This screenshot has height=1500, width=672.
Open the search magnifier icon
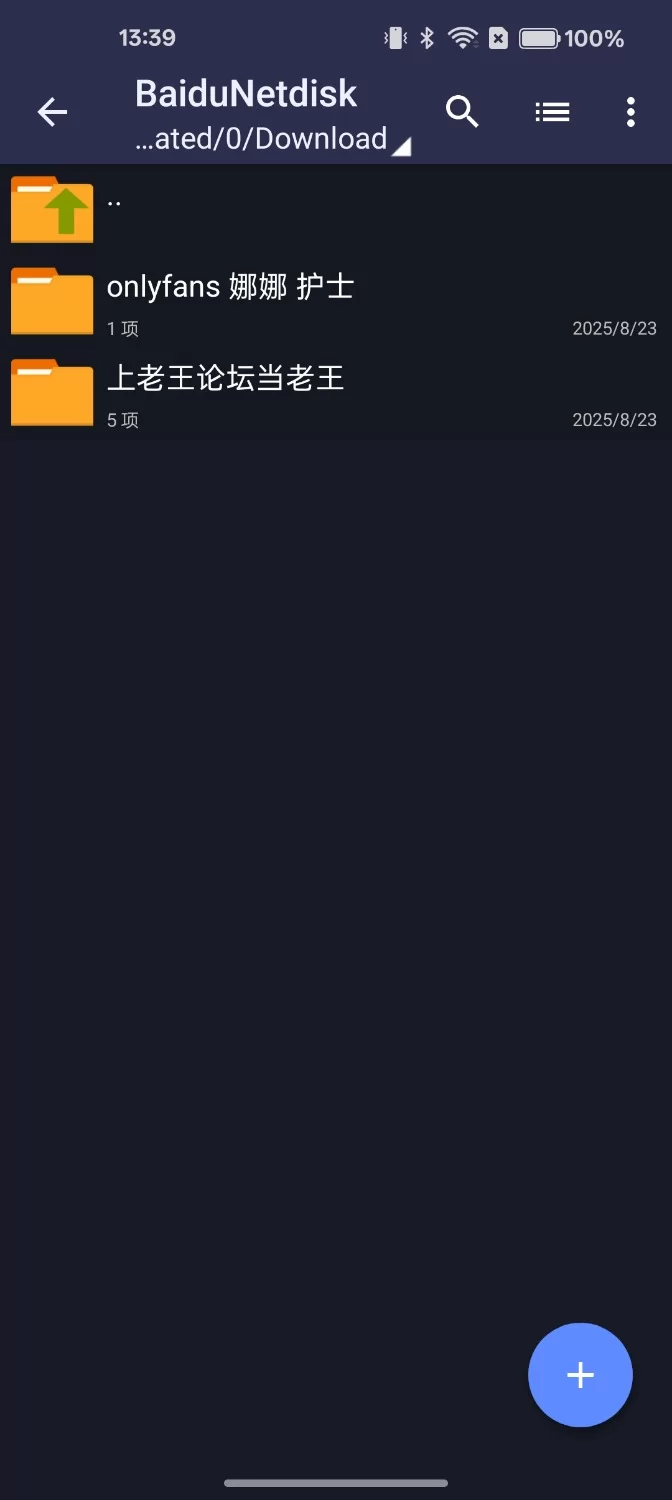click(x=462, y=112)
